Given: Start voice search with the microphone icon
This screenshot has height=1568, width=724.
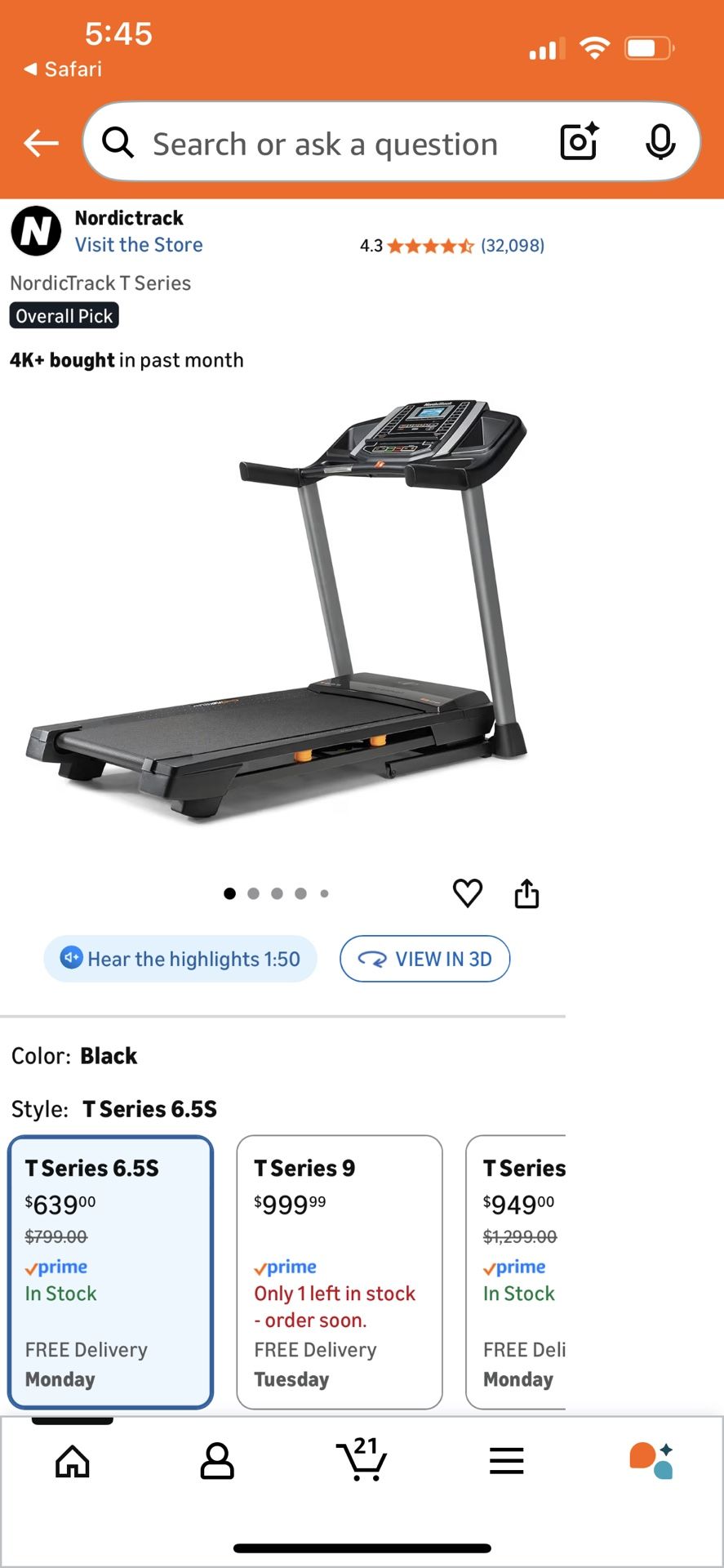Looking at the screenshot, I should [661, 141].
